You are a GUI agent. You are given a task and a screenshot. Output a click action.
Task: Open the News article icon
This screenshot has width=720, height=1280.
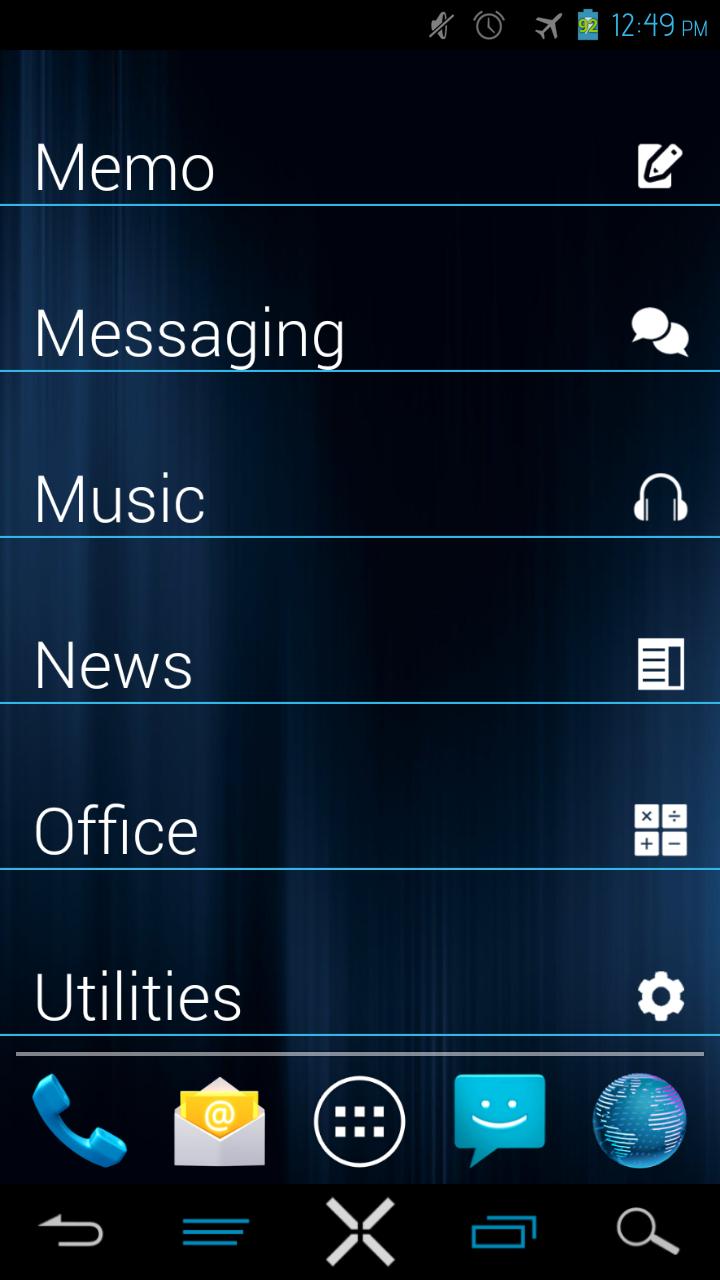tap(660, 662)
